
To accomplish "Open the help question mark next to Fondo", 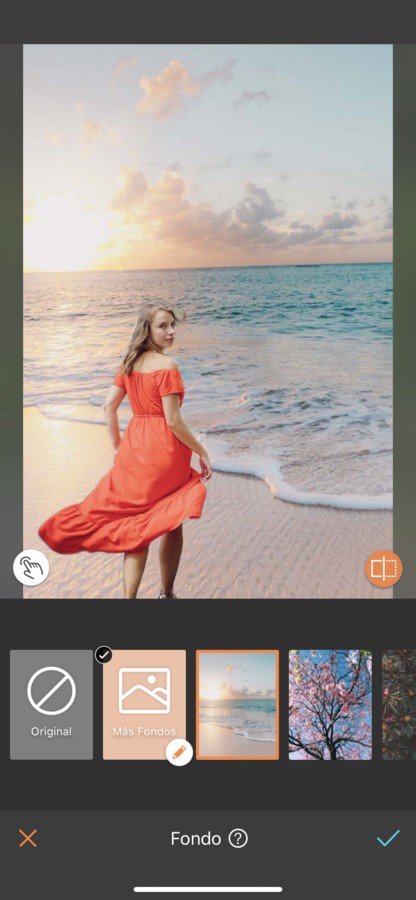I will click(238, 839).
